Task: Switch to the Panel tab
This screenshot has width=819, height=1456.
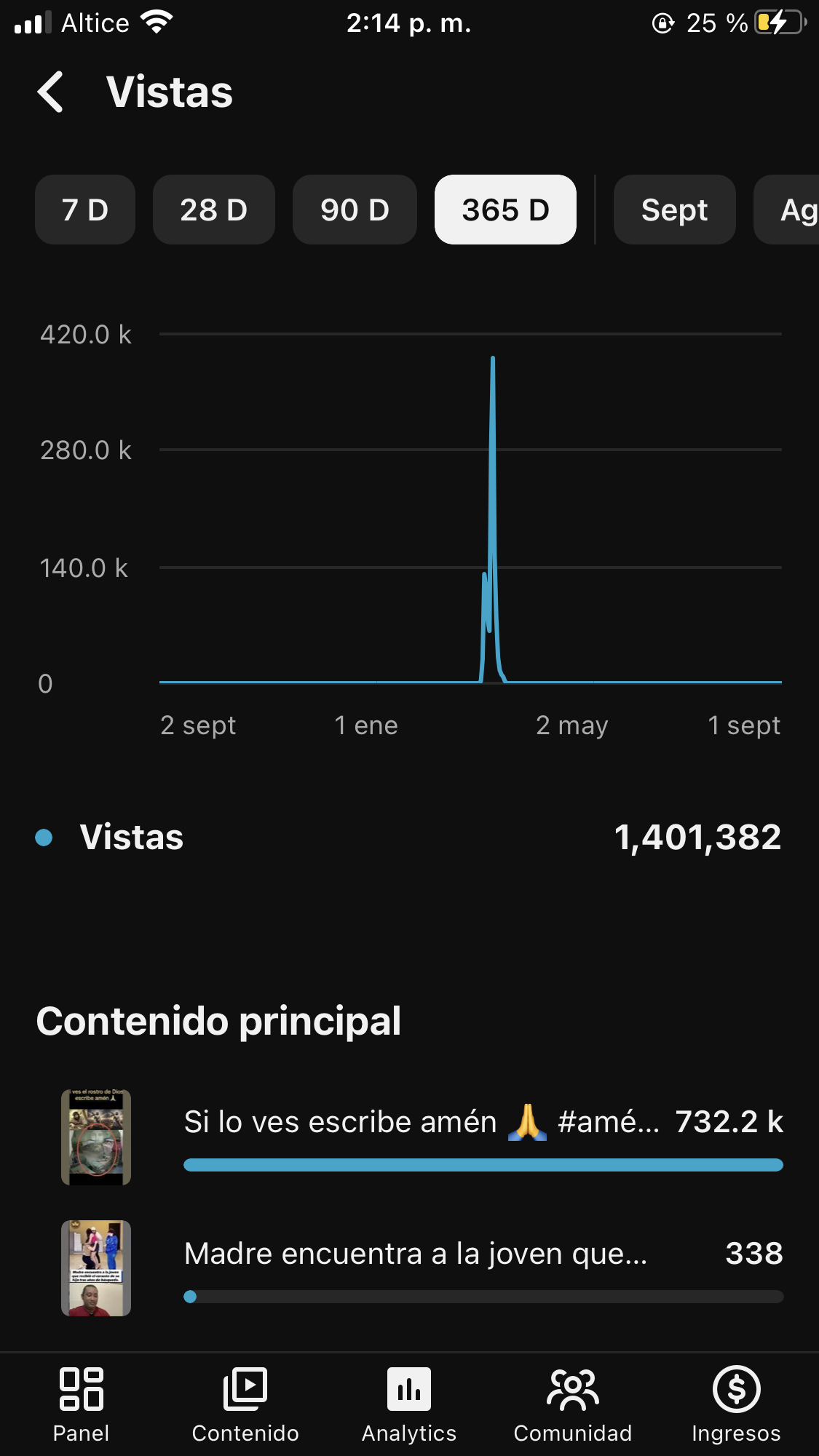Action: pos(82,1405)
